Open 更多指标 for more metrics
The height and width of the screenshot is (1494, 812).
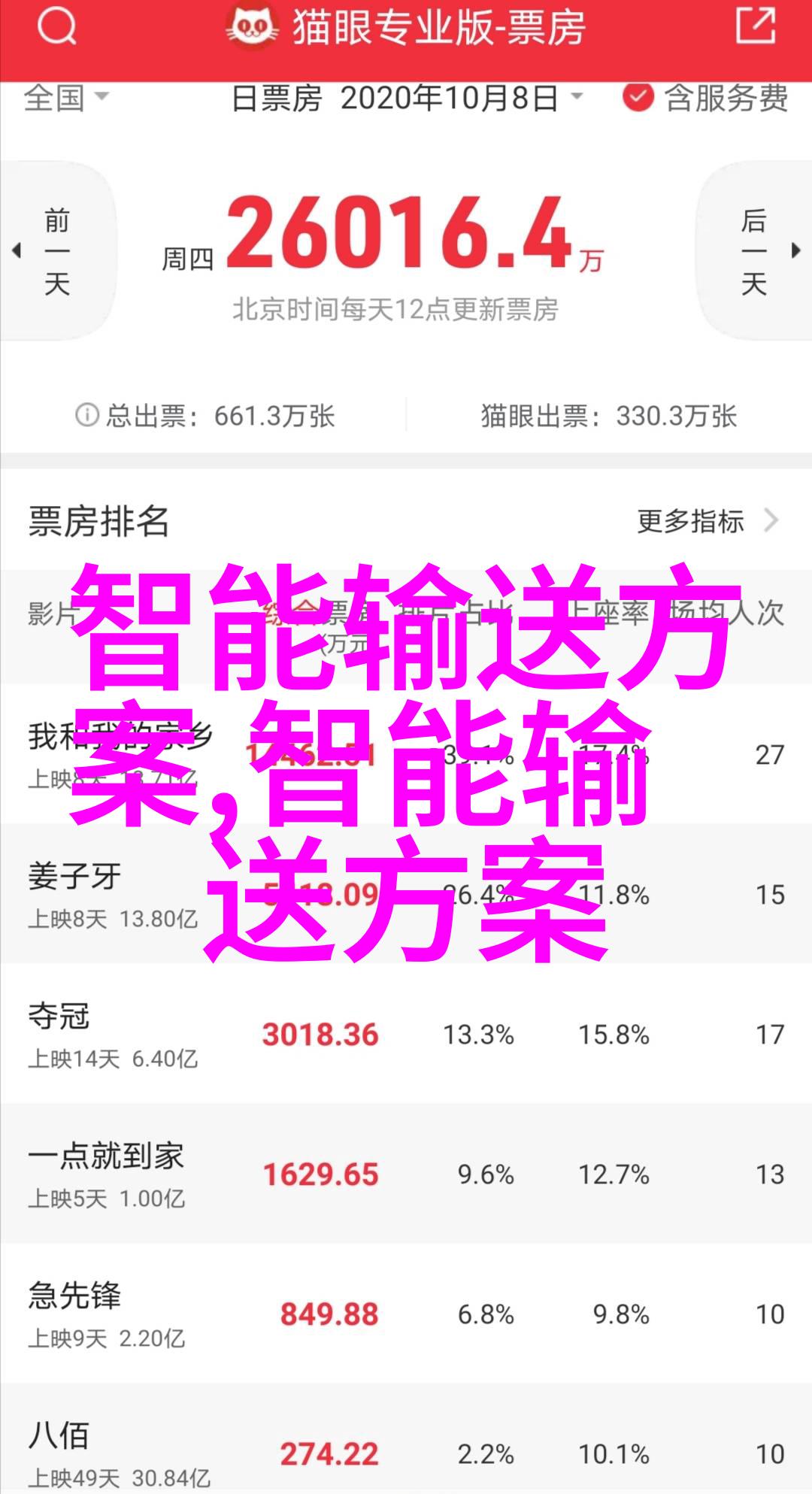click(706, 521)
